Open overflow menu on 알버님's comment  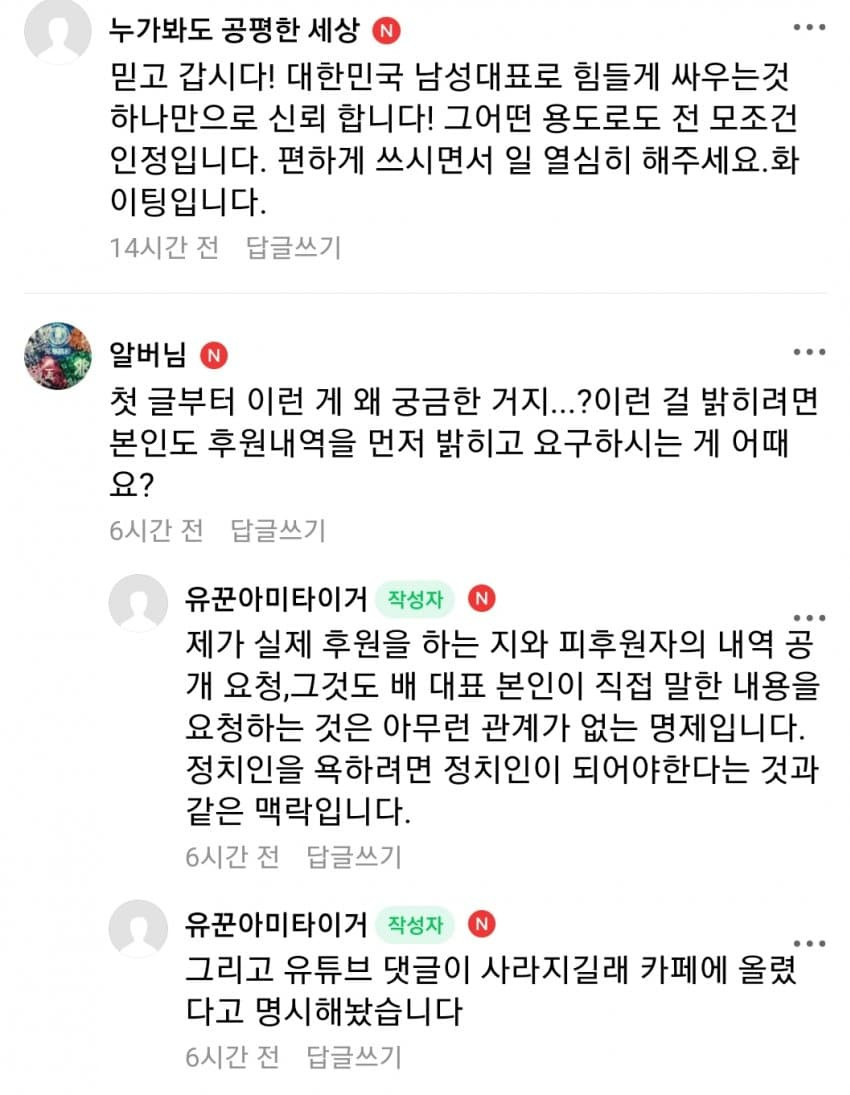click(808, 353)
